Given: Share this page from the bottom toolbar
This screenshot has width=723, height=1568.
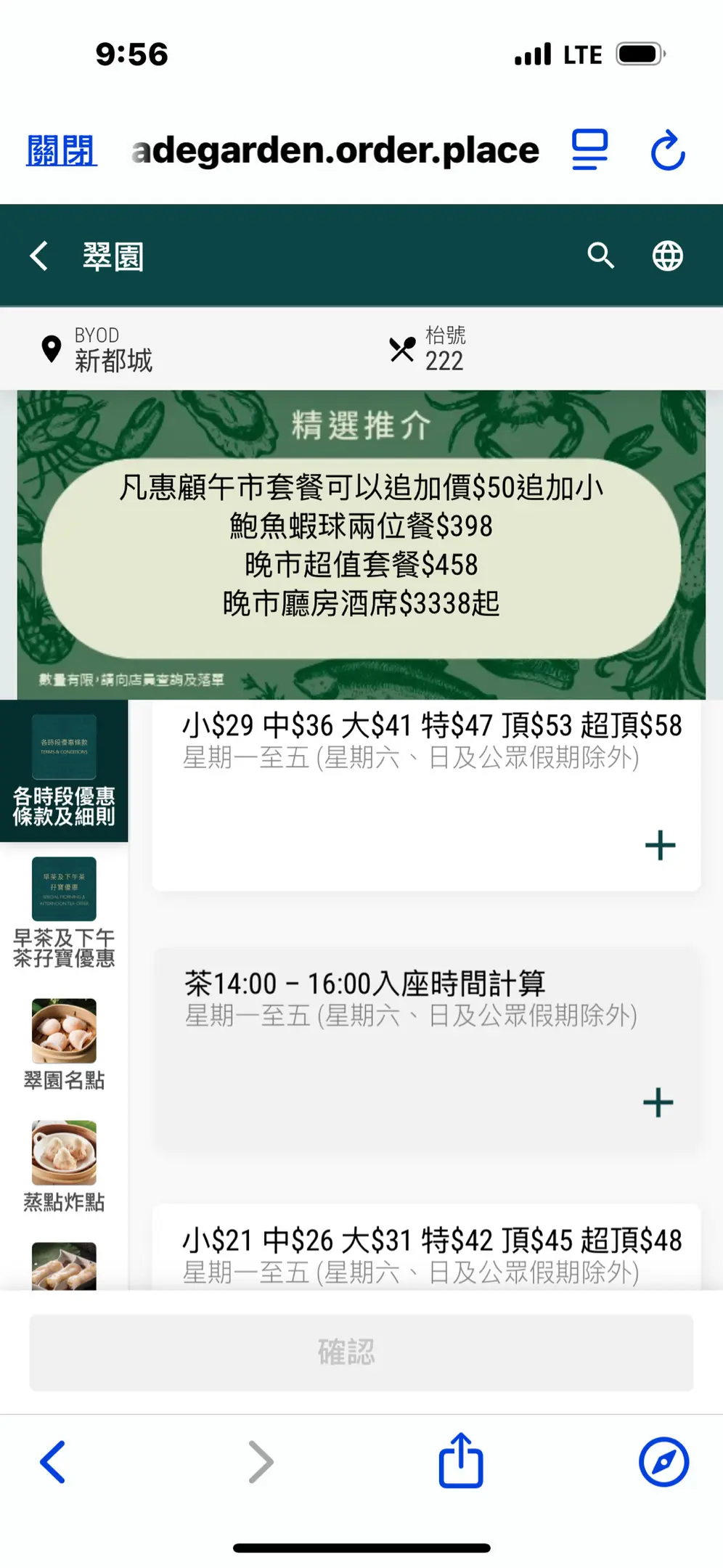Looking at the screenshot, I should tap(461, 1460).
